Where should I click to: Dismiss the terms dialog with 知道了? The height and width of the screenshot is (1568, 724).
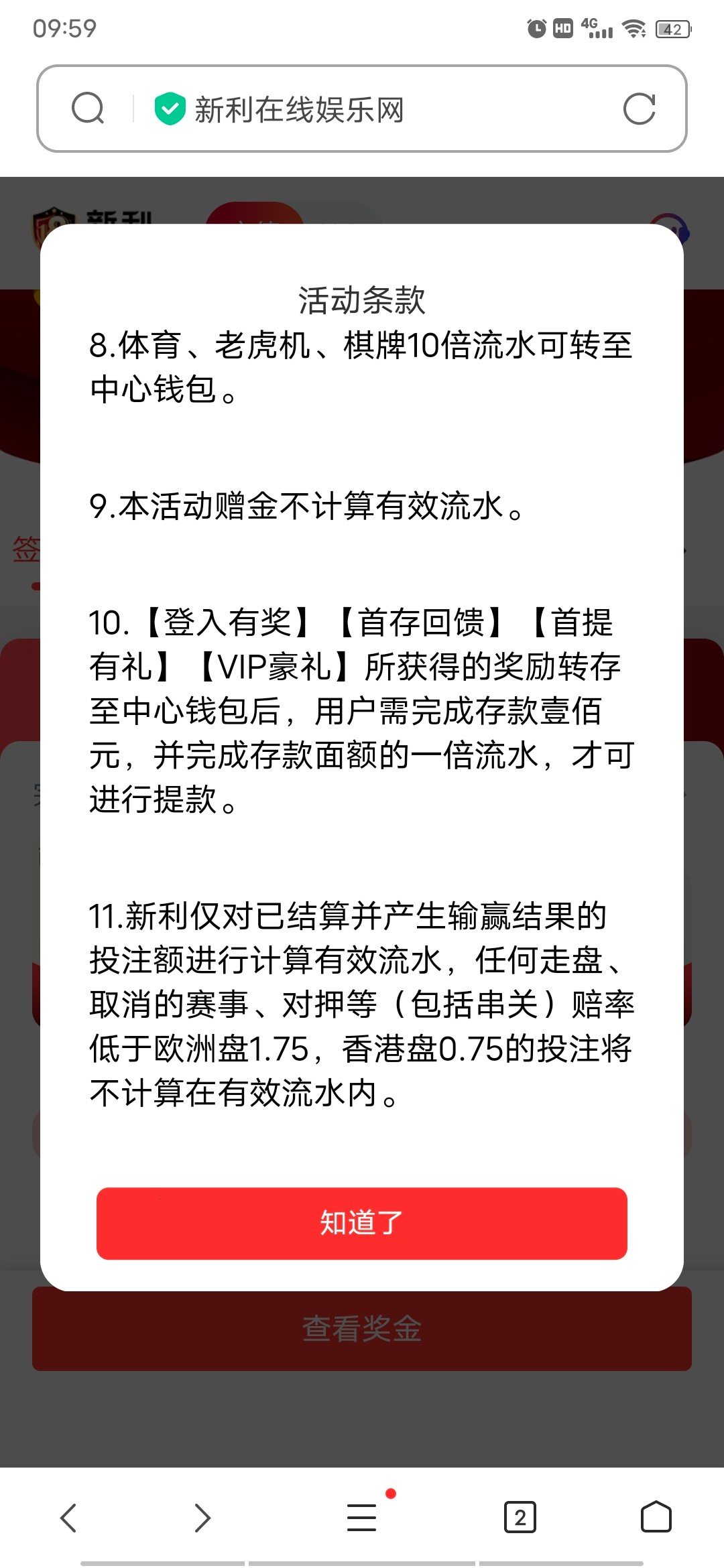click(361, 1223)
